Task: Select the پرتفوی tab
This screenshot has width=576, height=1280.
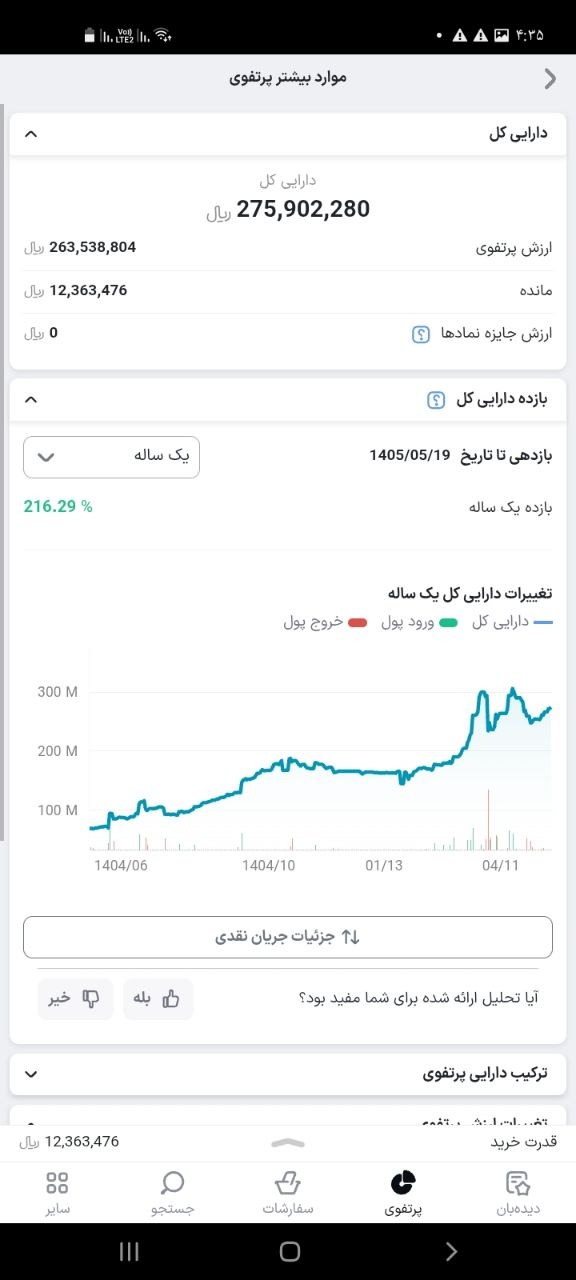Action: pyautogui.click(x=403, y=1192)
